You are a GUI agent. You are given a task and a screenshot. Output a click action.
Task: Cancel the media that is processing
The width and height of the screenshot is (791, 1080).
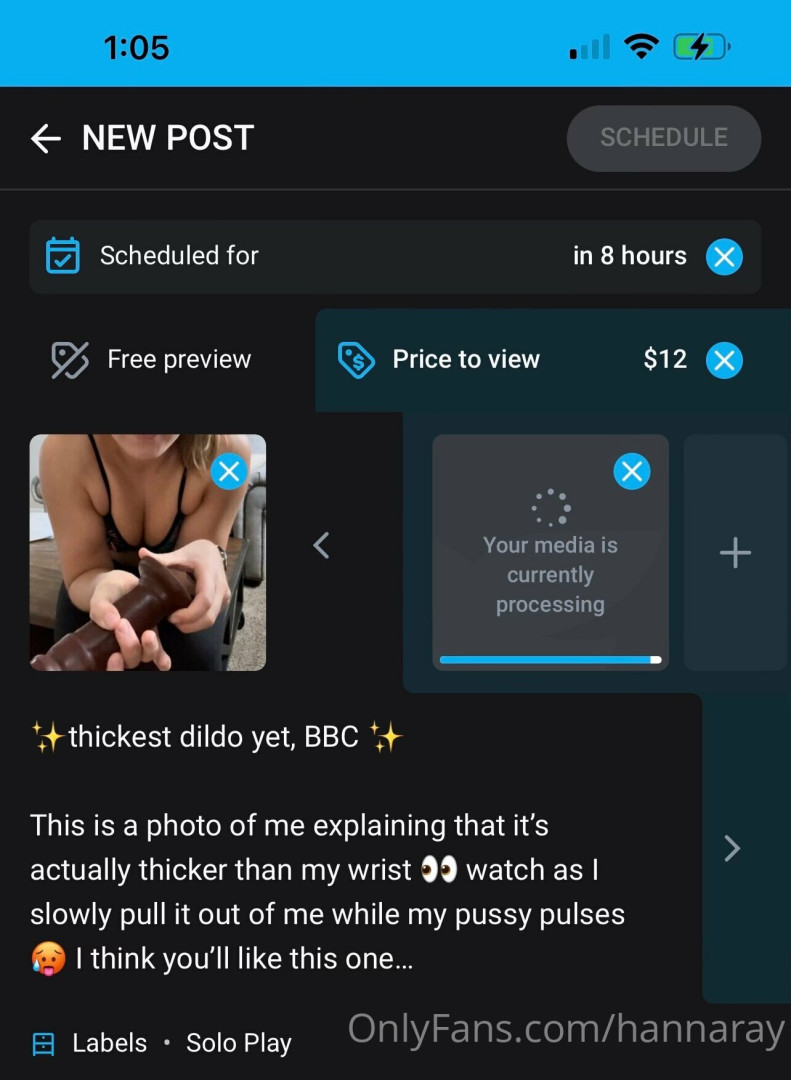coord(631,471)
